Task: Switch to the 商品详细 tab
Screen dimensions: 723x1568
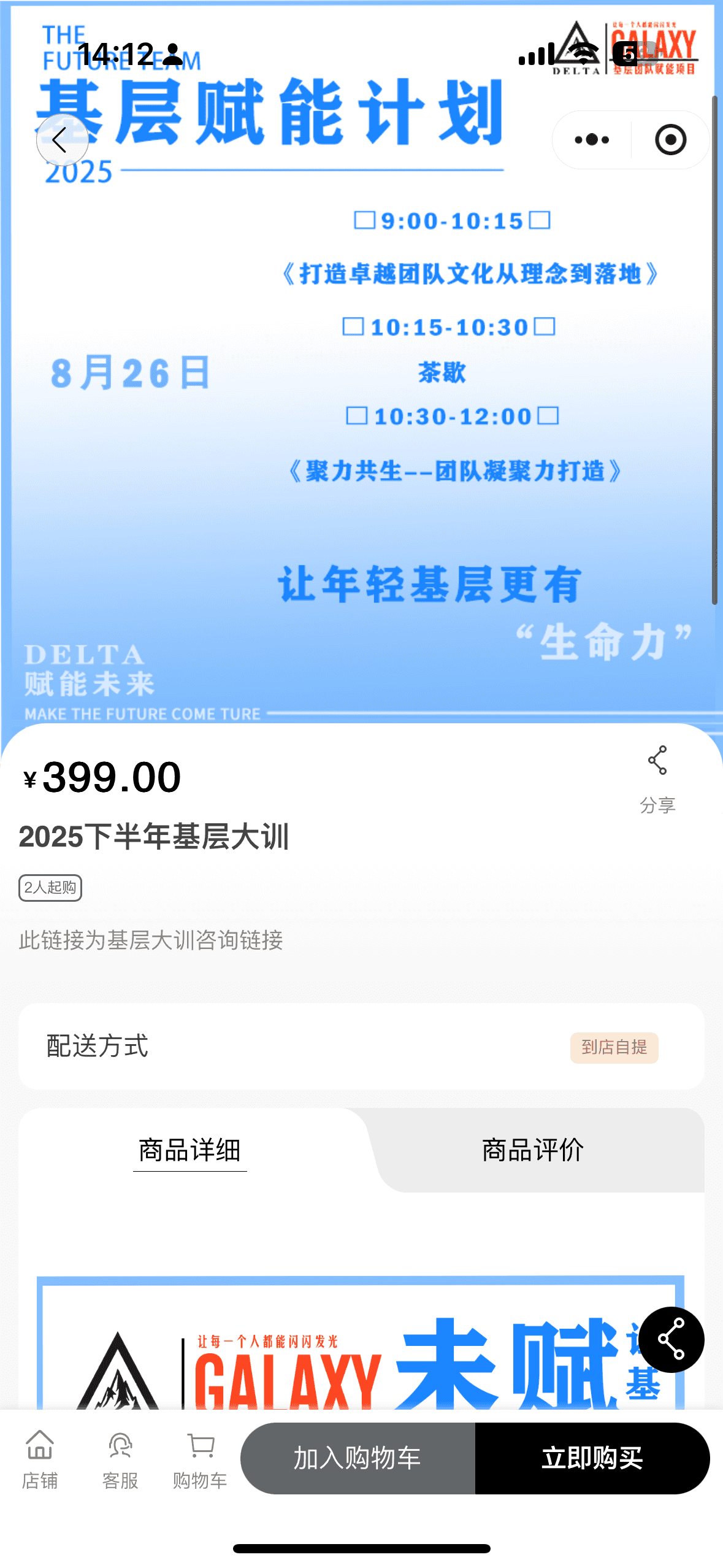Action: point(189,1150)
